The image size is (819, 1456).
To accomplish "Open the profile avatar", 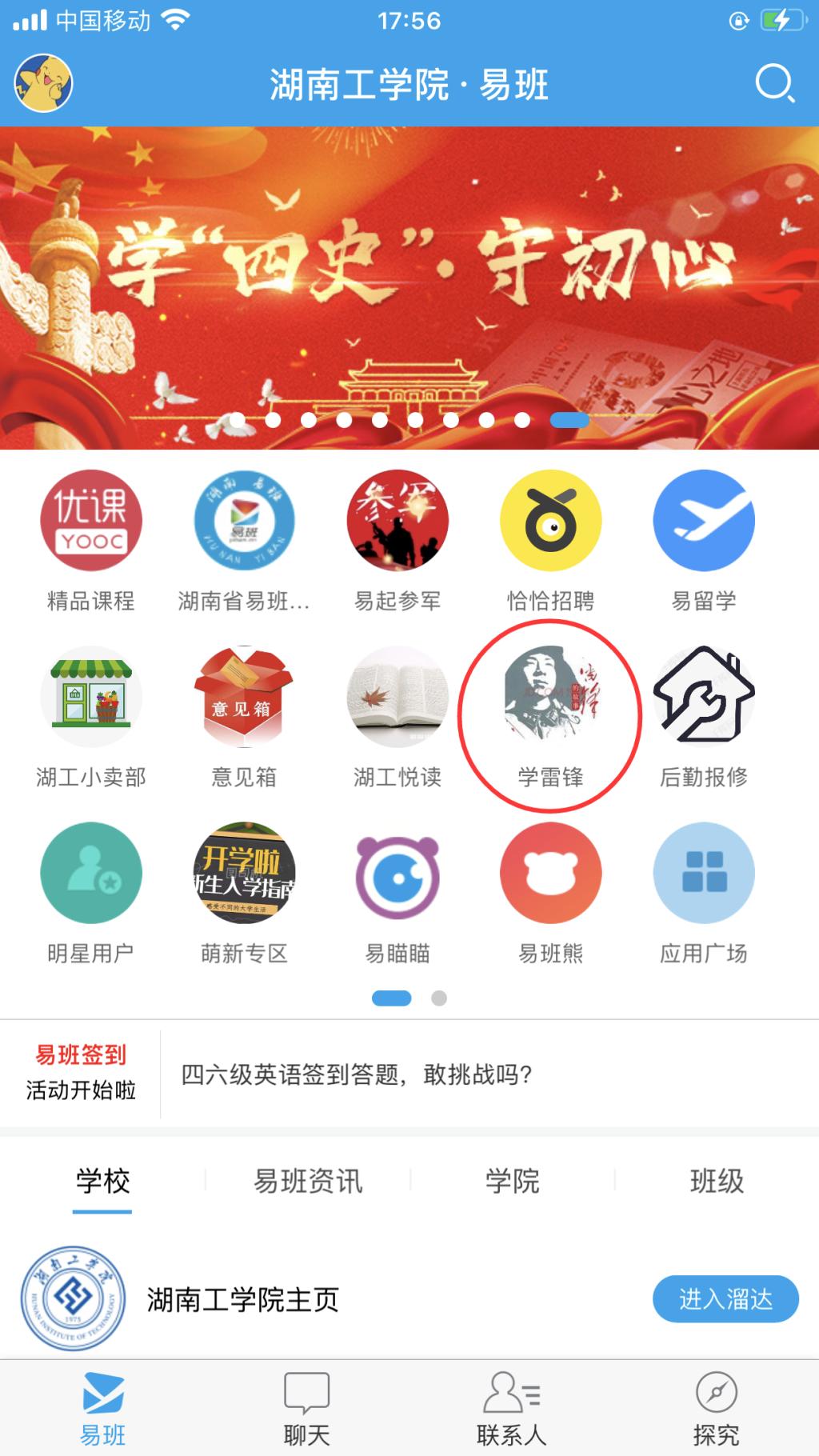I will pos(44,83).
